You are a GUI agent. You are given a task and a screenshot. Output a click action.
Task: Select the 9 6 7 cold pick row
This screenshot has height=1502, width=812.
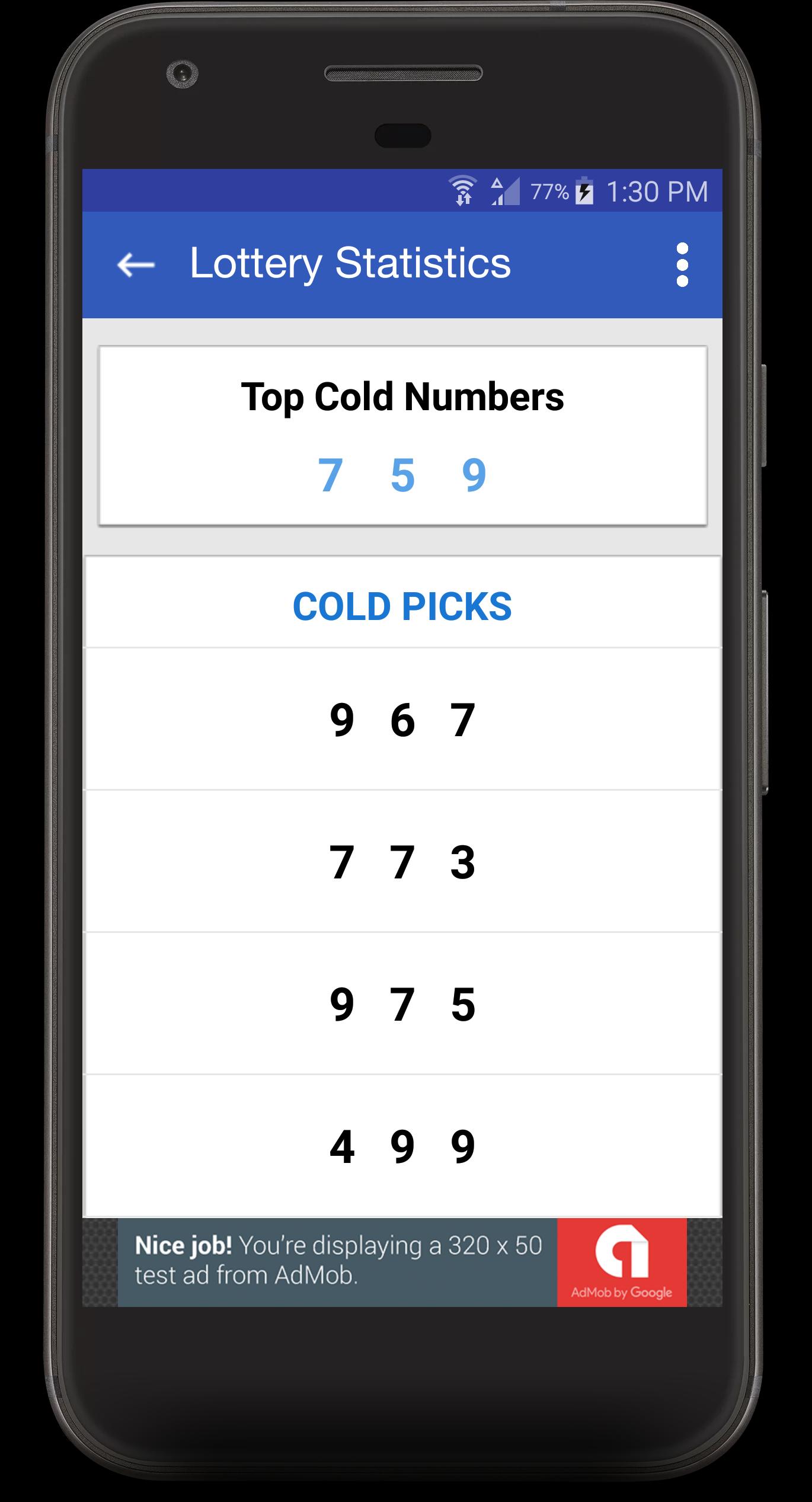402,720
